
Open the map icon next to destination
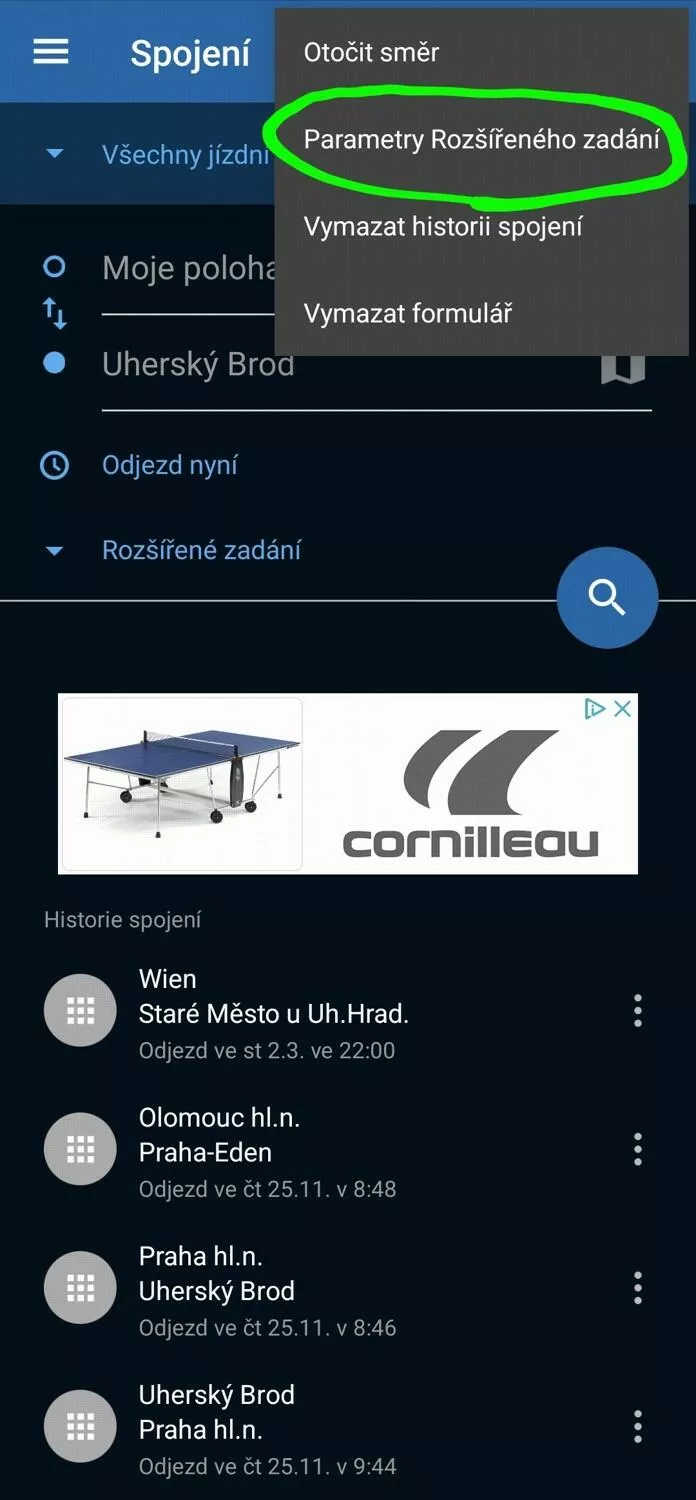(x=622, y=368)
